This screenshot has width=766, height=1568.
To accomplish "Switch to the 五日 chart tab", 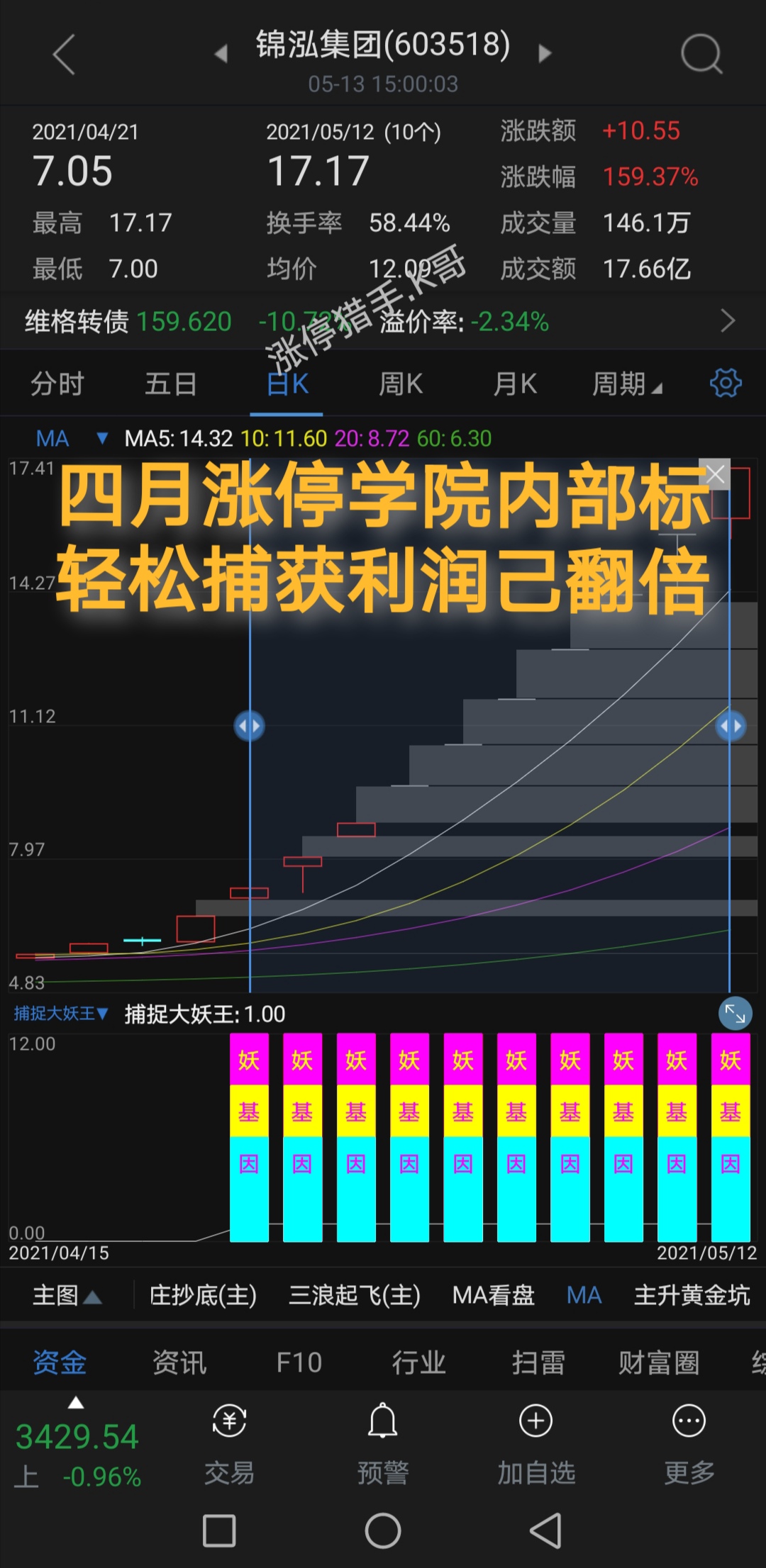I will 171,384.
